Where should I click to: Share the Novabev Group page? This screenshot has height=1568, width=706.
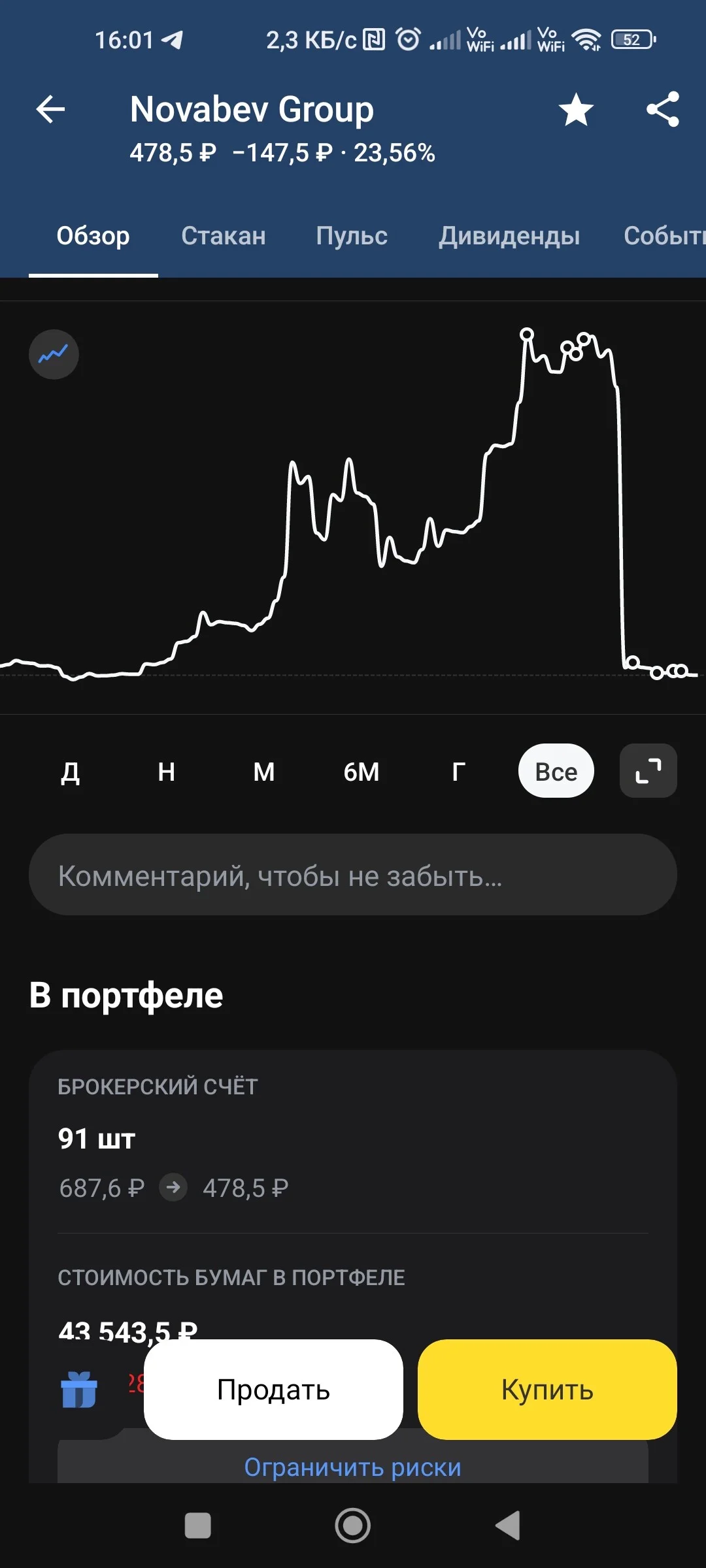point(663,109)
